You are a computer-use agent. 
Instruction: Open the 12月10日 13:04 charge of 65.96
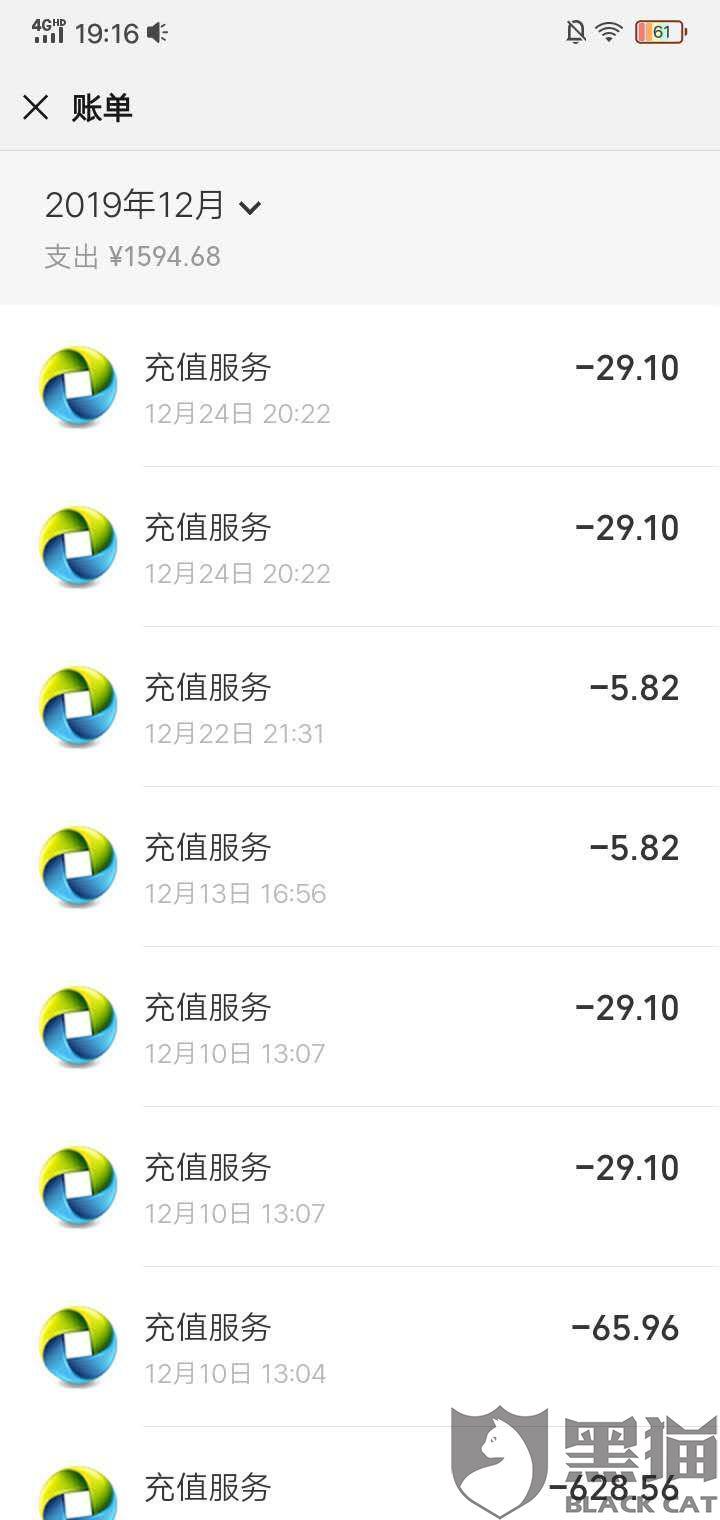[360, 1347]
